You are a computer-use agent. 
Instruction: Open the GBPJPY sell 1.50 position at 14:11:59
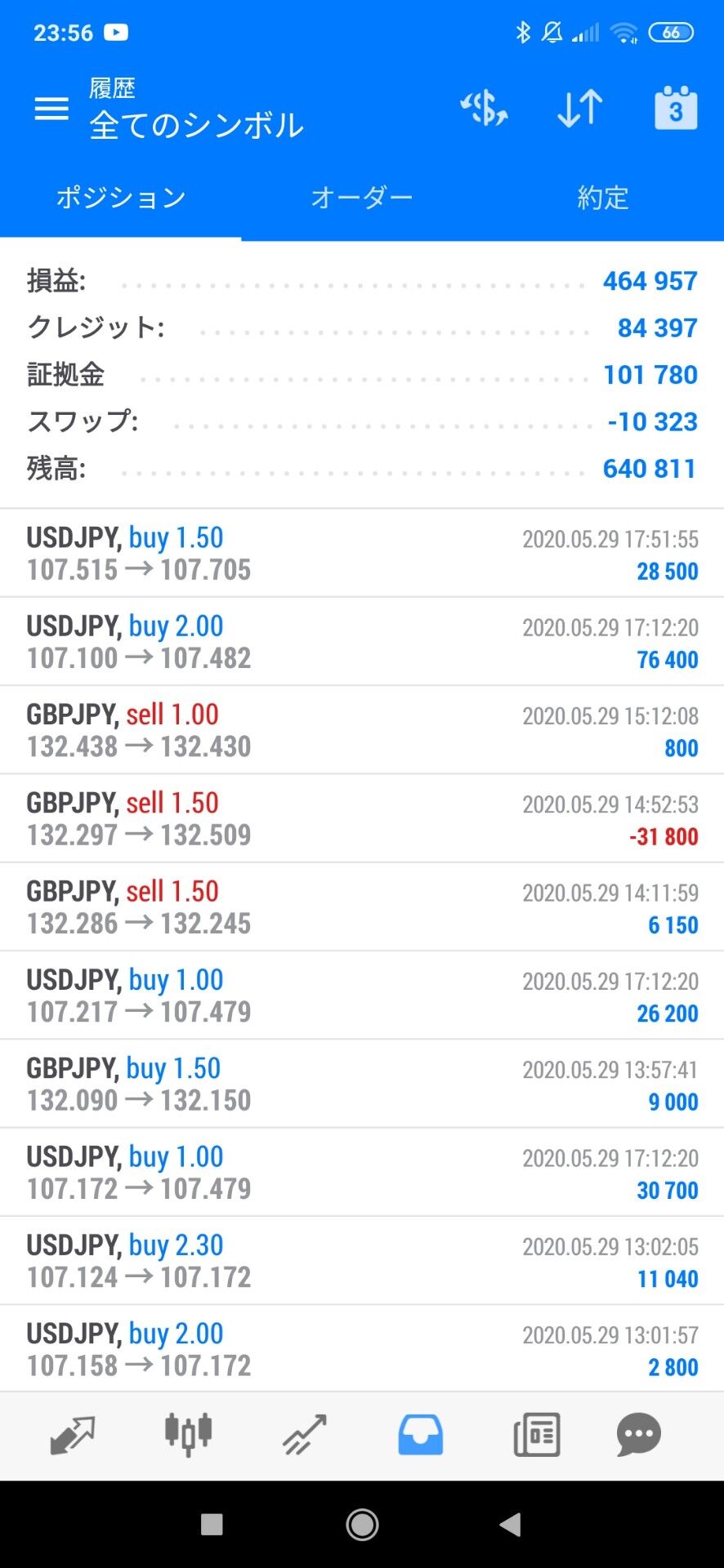tap(362, 907)
